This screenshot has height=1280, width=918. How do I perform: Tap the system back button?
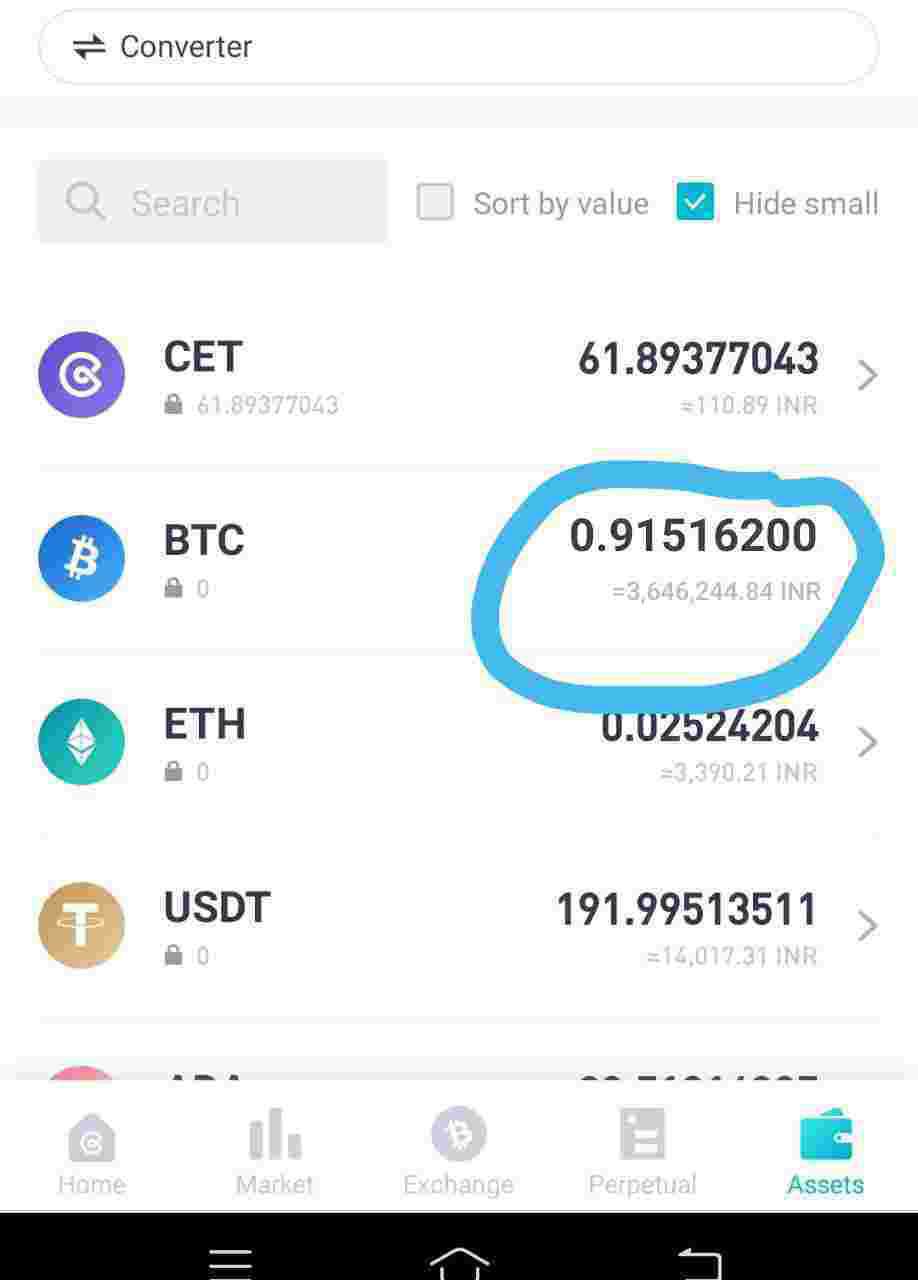pyautogui.click(x=699, y=1262)
